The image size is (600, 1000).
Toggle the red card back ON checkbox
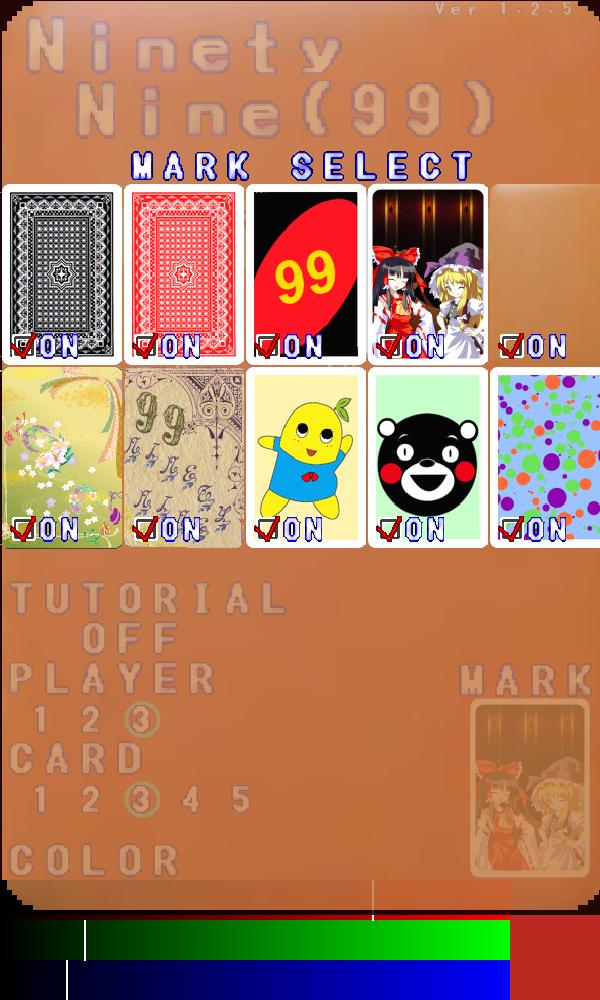(145, 346)
